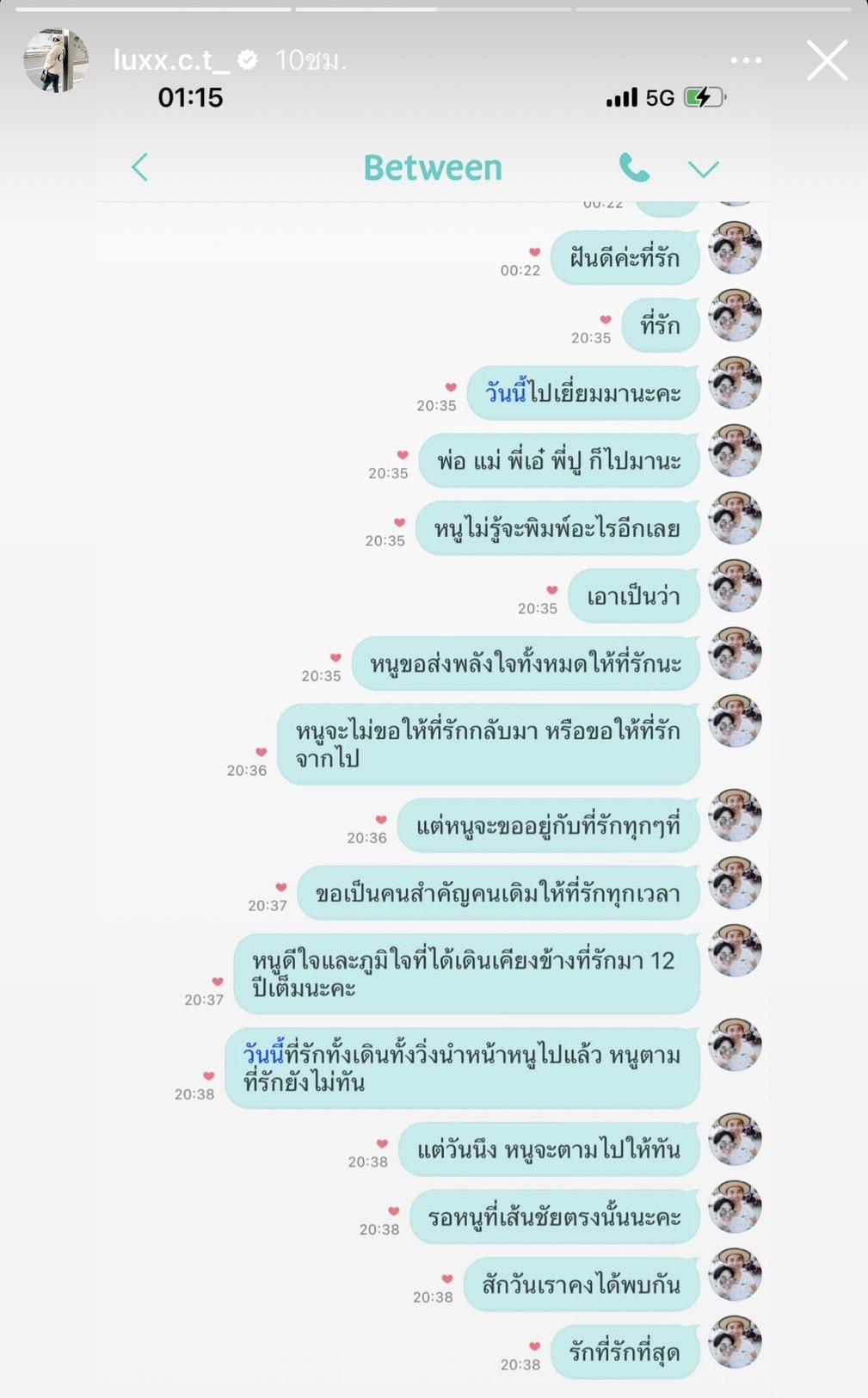This screenshot has height=1398, width=868.
Task: Open the story overflow menu
Action: [745, 60]
